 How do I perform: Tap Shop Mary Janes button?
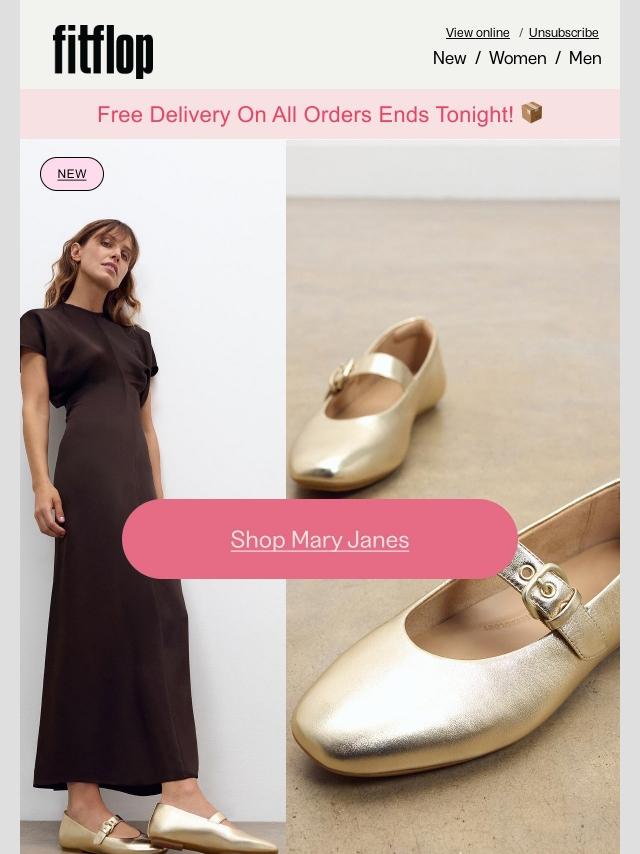point(320,539)
